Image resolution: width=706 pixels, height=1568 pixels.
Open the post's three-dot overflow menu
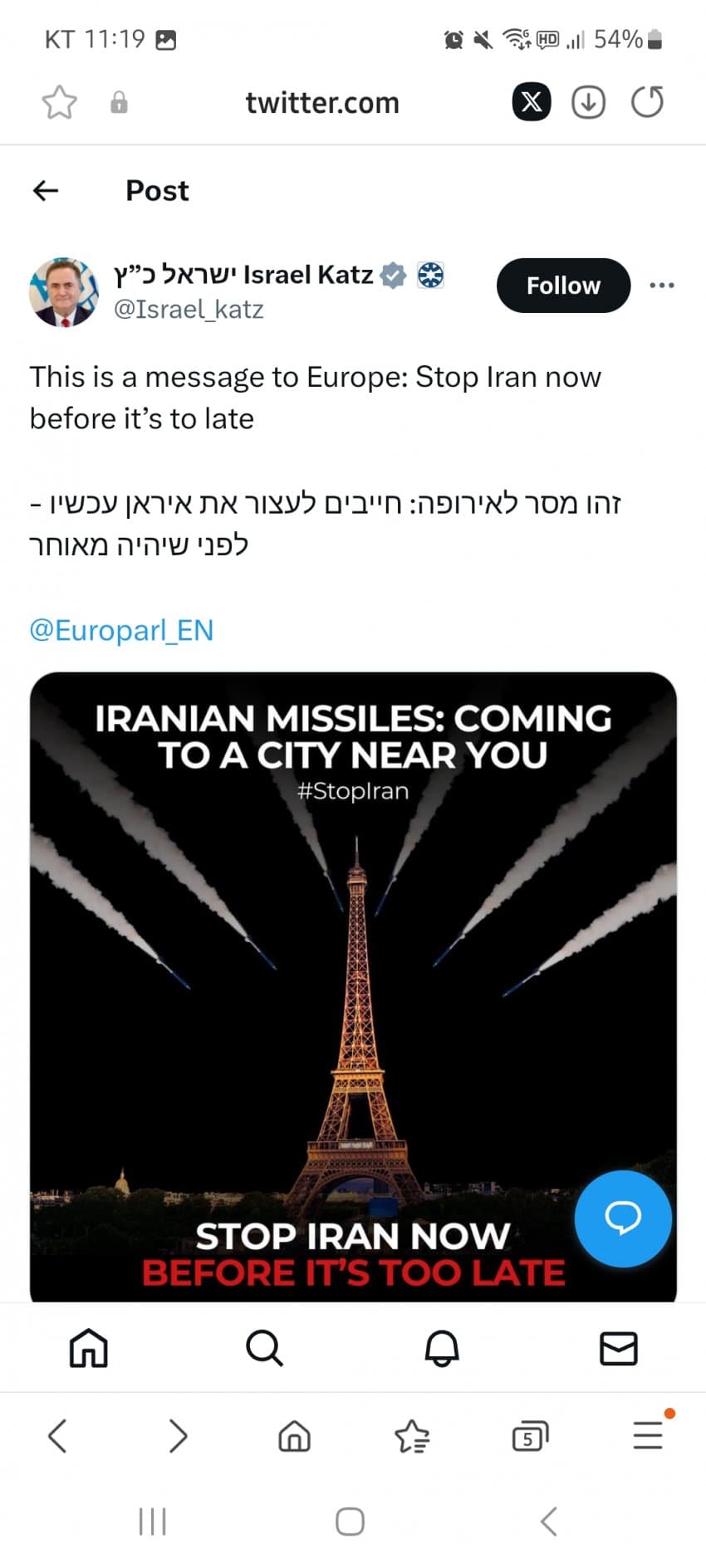click(661, 286)
